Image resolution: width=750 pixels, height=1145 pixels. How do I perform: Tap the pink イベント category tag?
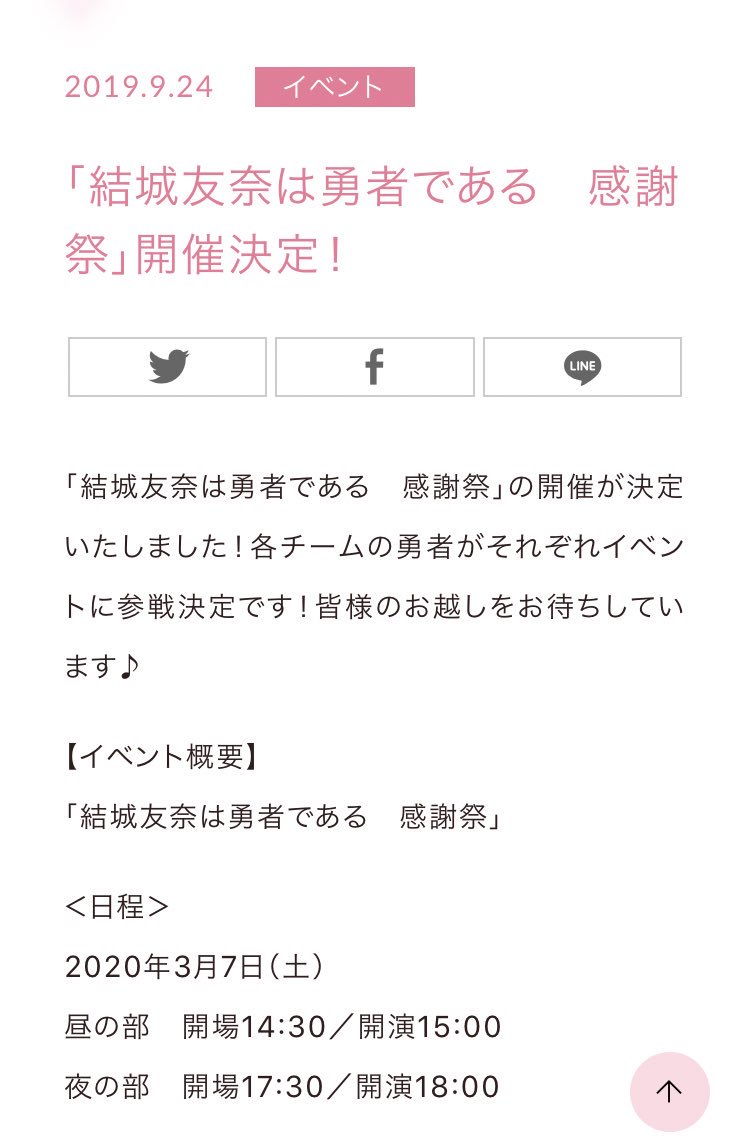click(334, 87)
